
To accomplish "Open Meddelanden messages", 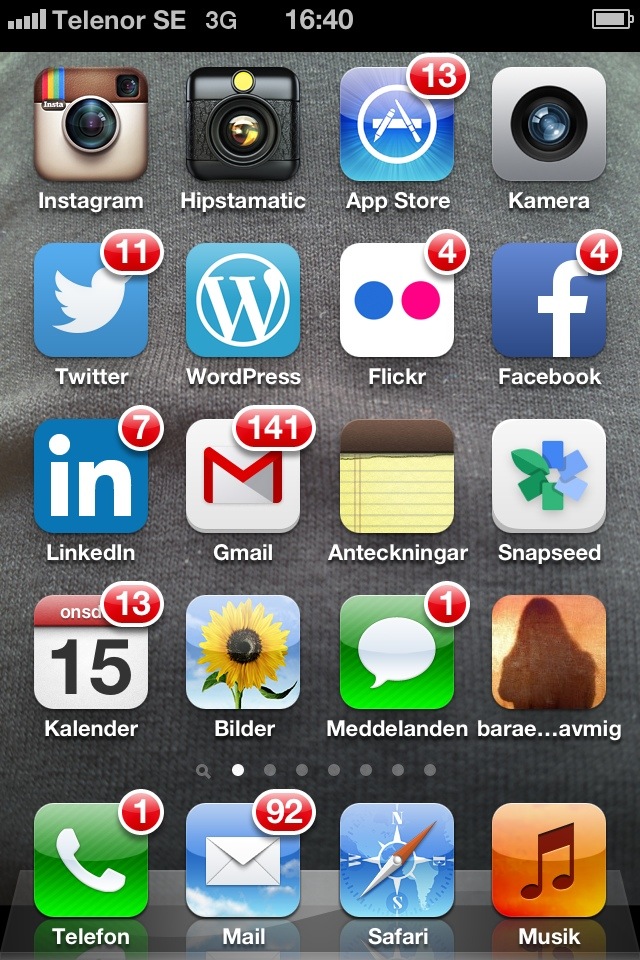I will 397,652.
